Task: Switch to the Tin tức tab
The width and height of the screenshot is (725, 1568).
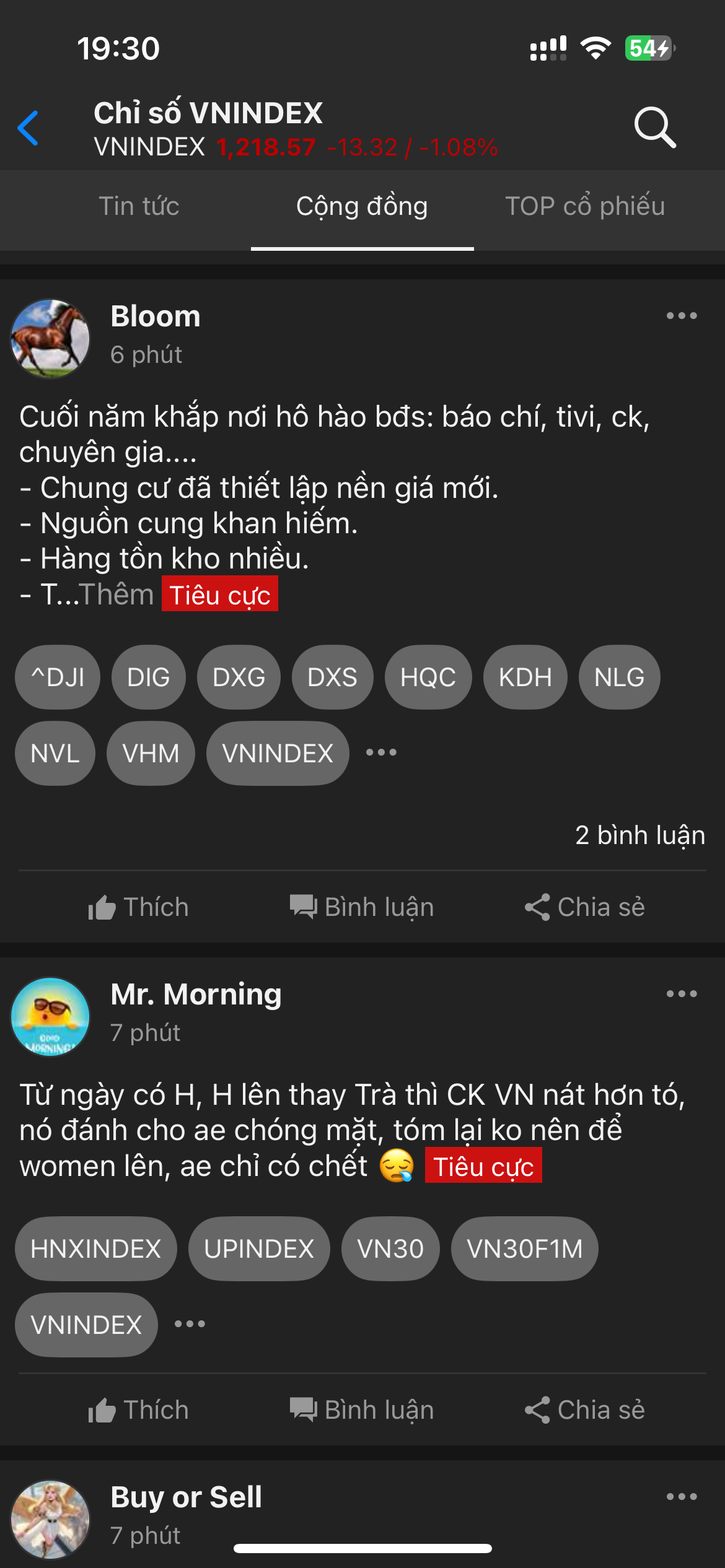Action: click(x=139, y=206)
